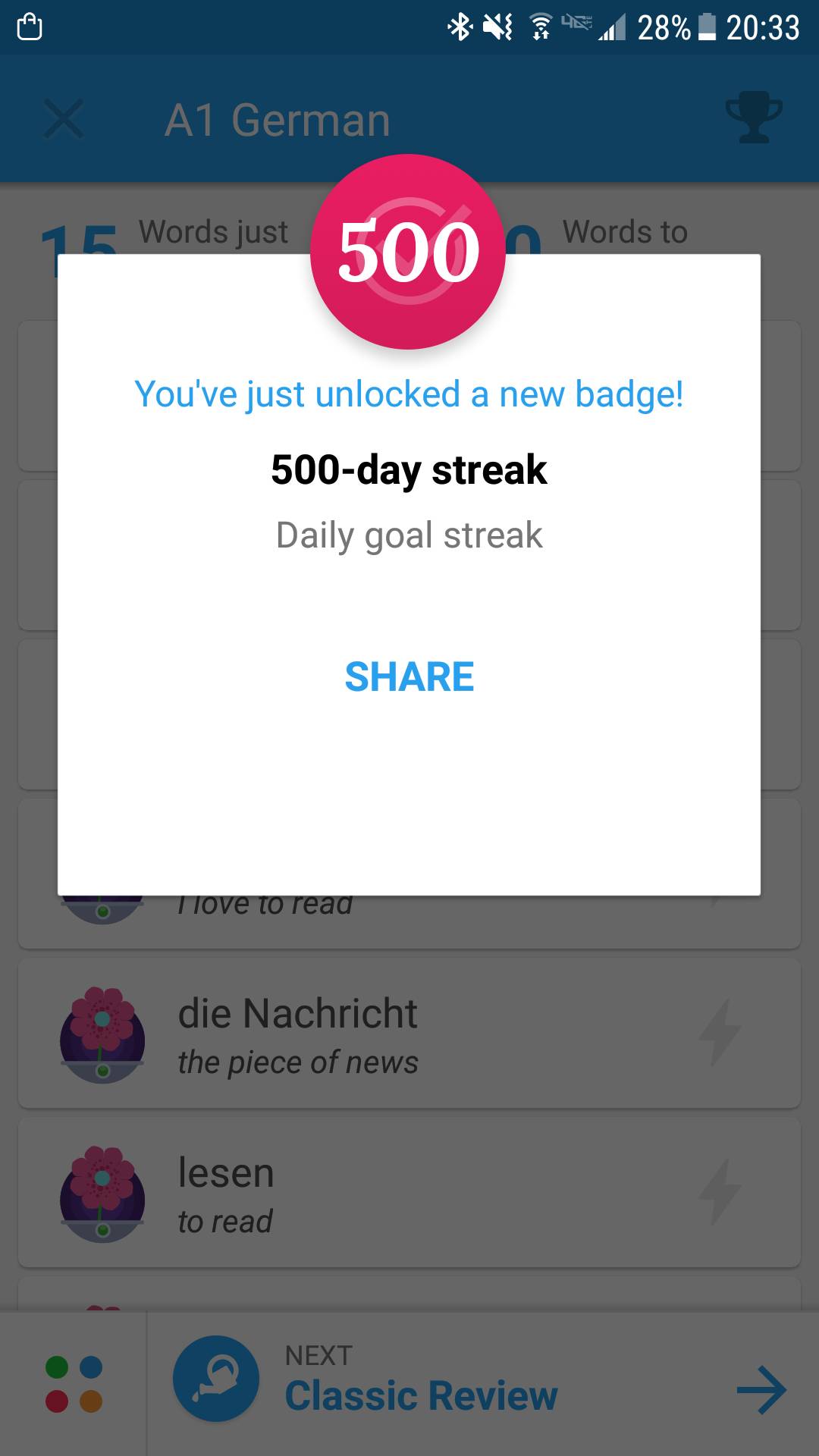The width and height of the screenshot is (819, 1456).
Task: Tap the Bluetooth icon in the status bar
Action: coord(462,25)
